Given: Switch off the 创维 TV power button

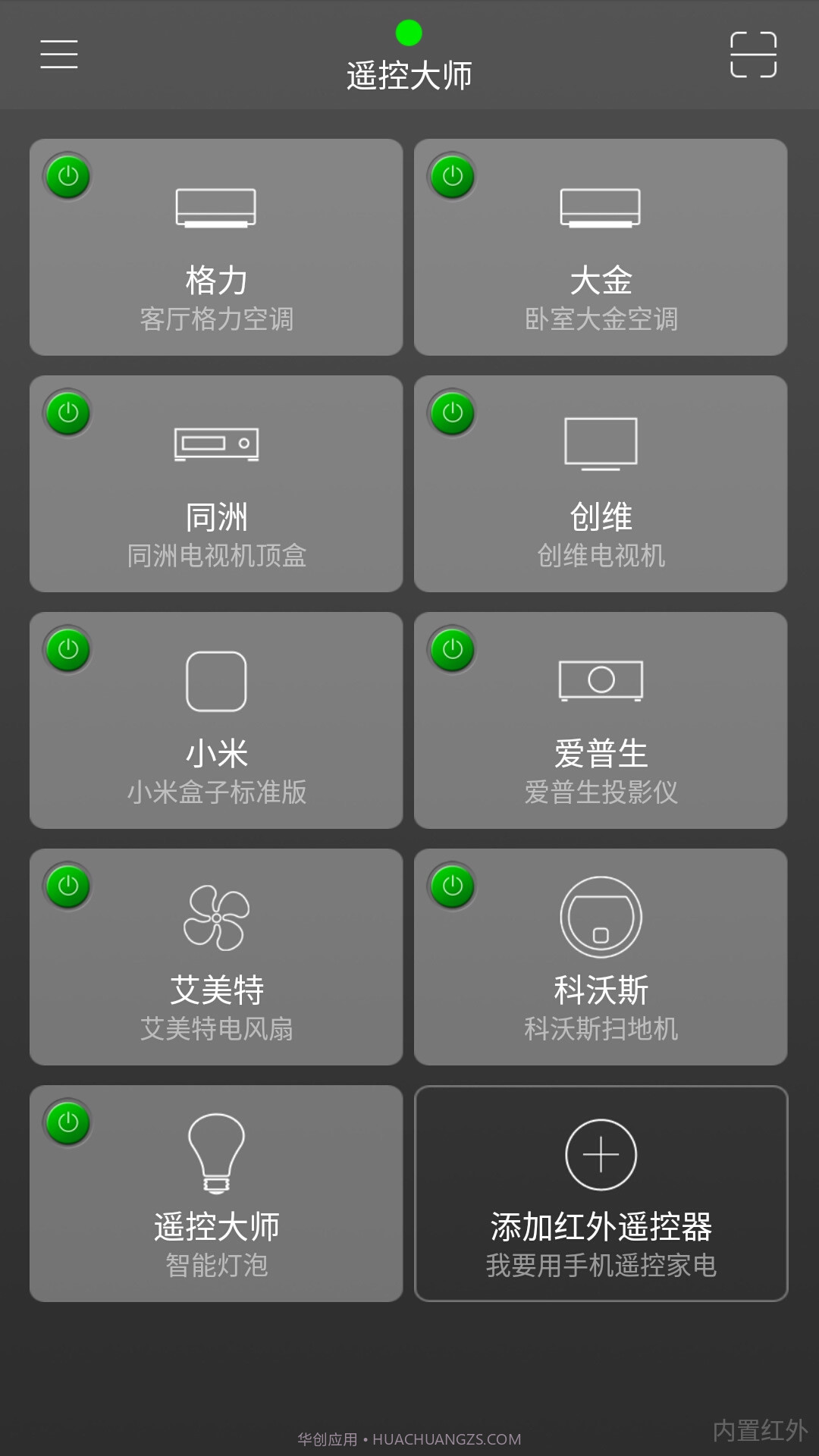Looking at the screenshot, I should pos(451,412).
